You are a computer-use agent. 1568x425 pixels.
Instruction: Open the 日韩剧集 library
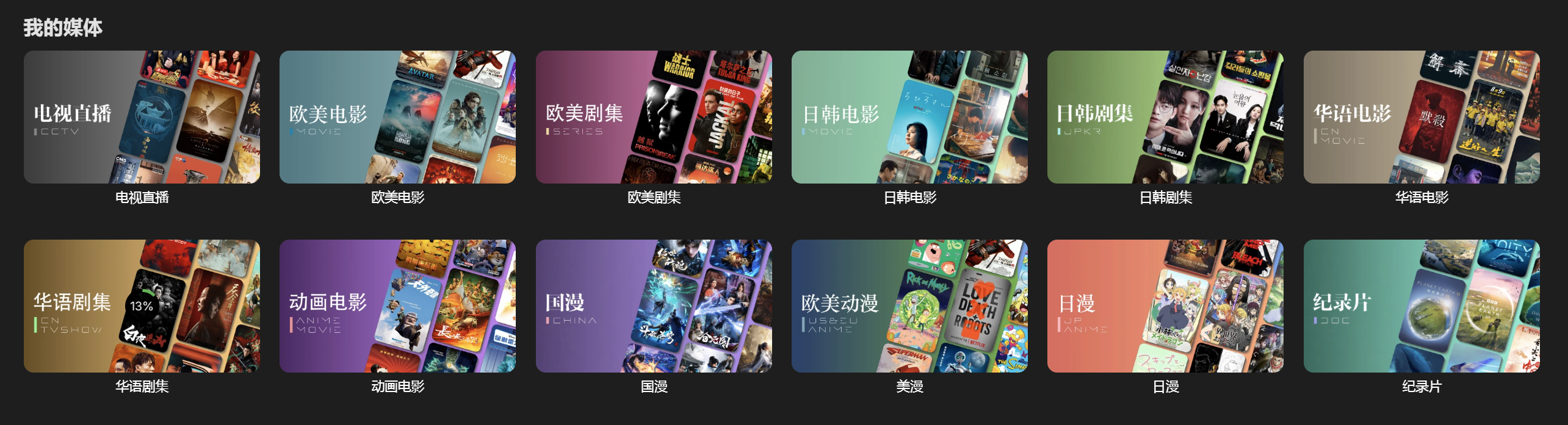pos(1165,117)
